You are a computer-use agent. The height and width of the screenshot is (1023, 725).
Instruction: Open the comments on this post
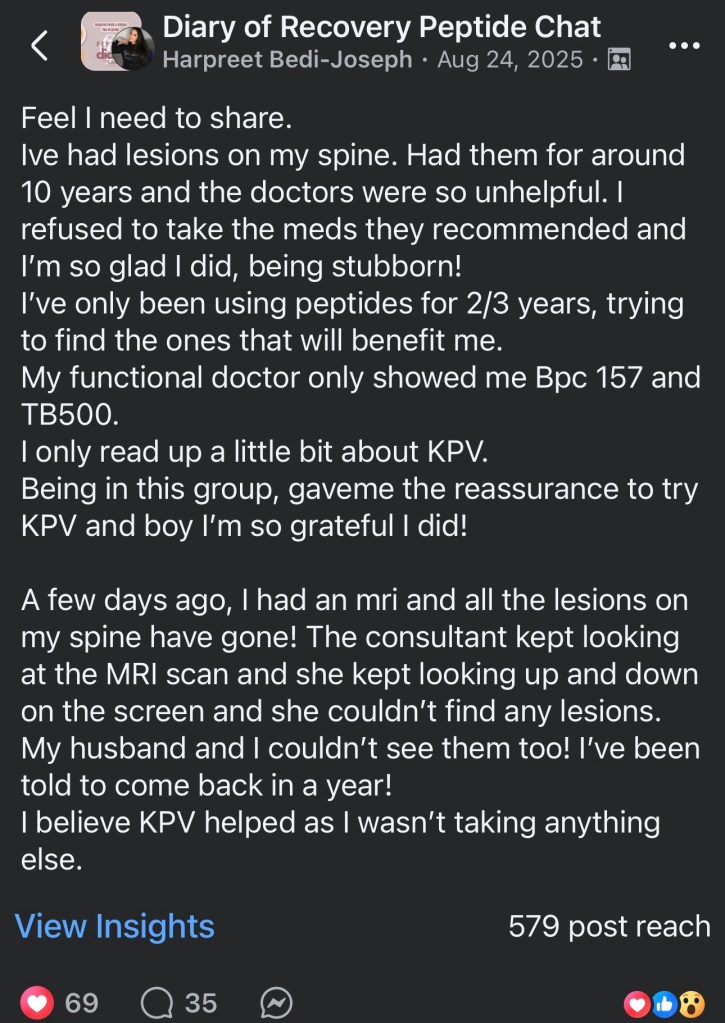(159, 1001)
